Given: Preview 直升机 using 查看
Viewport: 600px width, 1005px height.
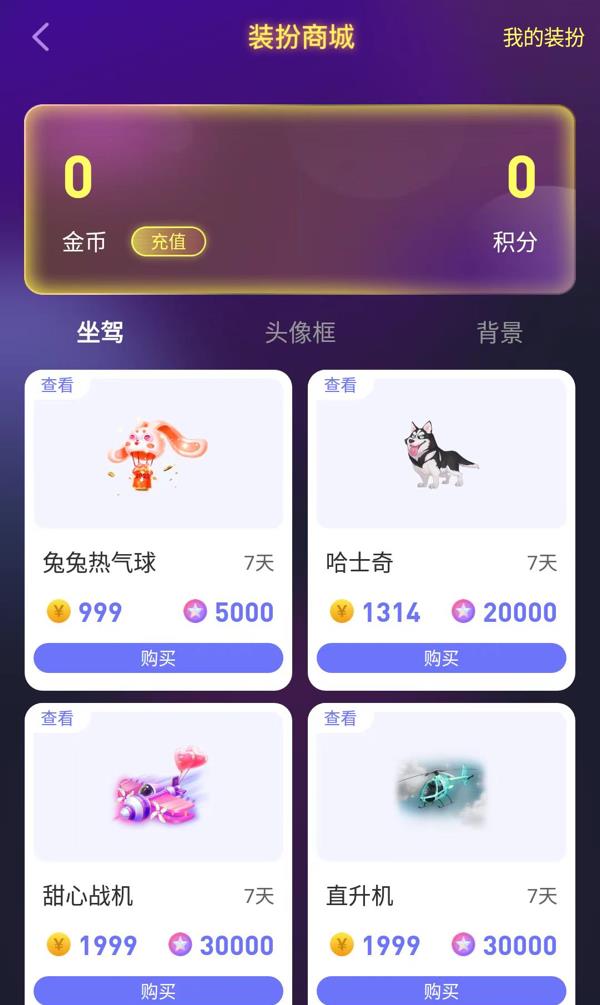Looking at the screenshot, I should [x=340, y=718].
